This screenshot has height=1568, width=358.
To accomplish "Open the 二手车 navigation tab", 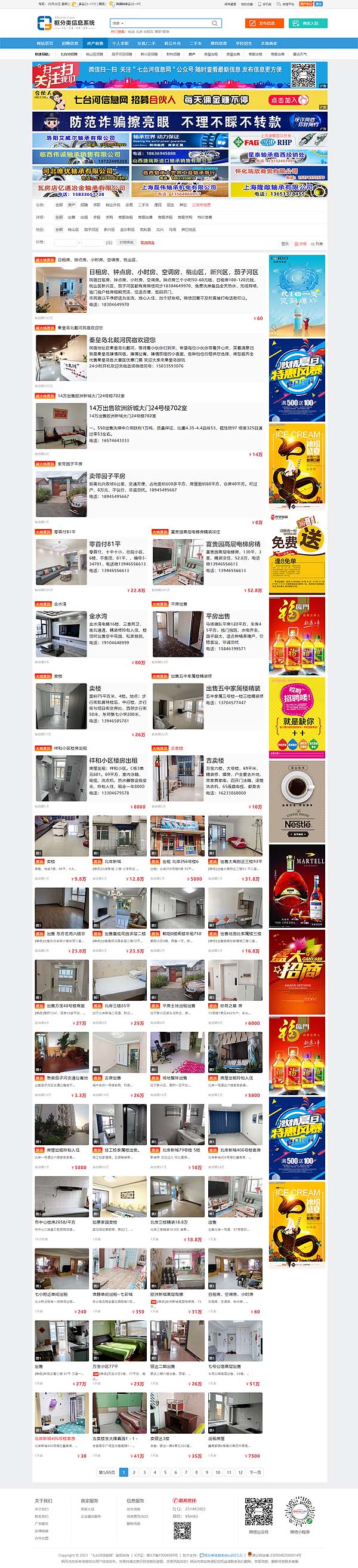I will point(195,43).
